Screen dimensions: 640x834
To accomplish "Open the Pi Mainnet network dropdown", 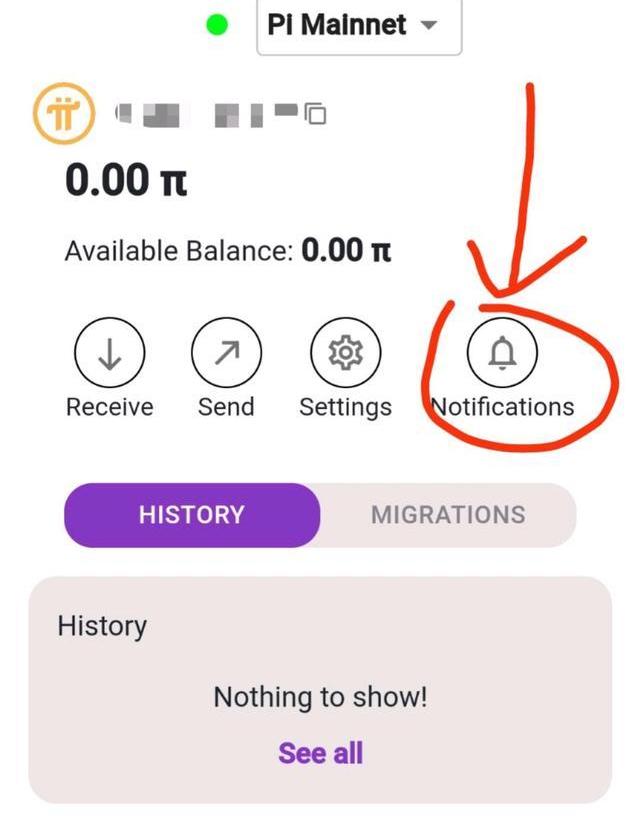I will coord(359,25).
